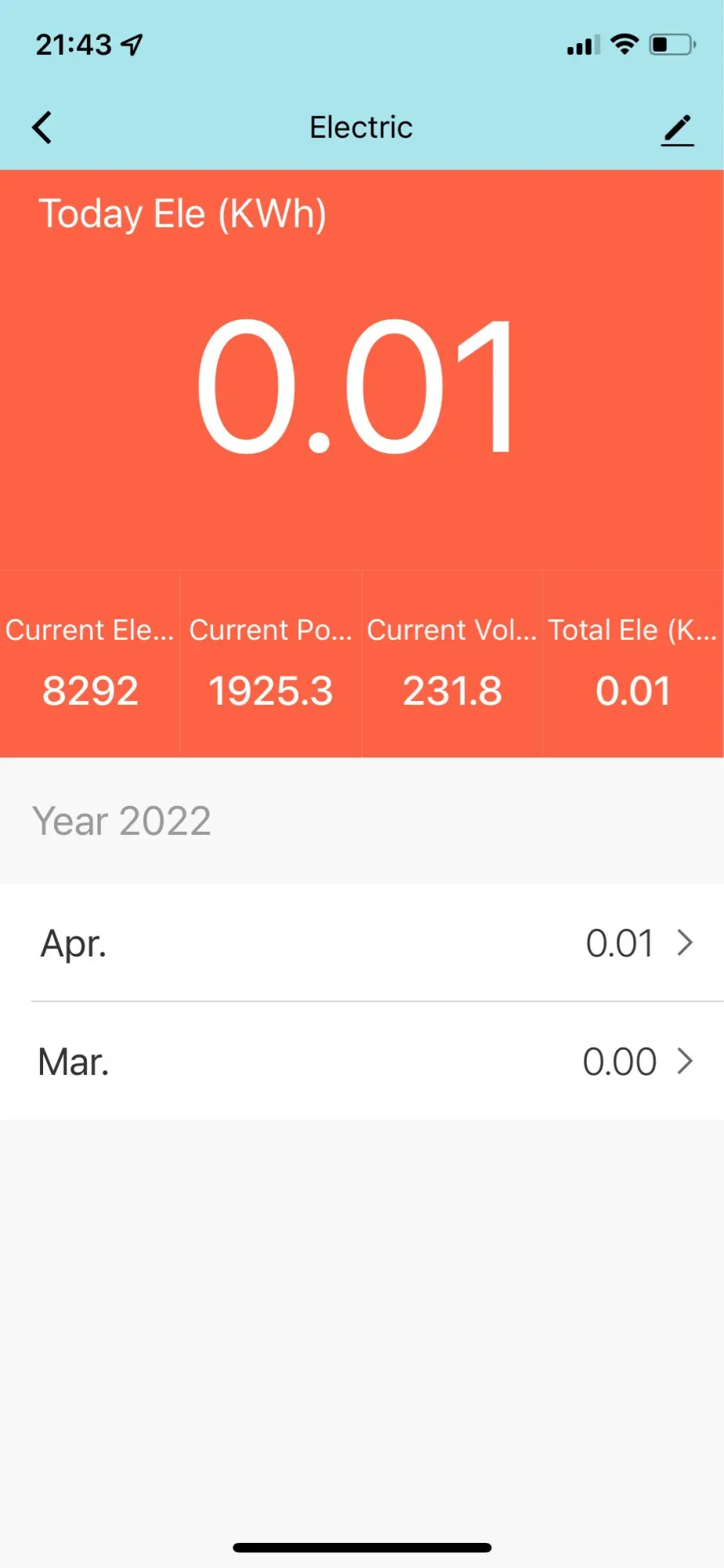Go back from the Electric screen
Viewport: 724px width, 1568px height.
point(42,128)
